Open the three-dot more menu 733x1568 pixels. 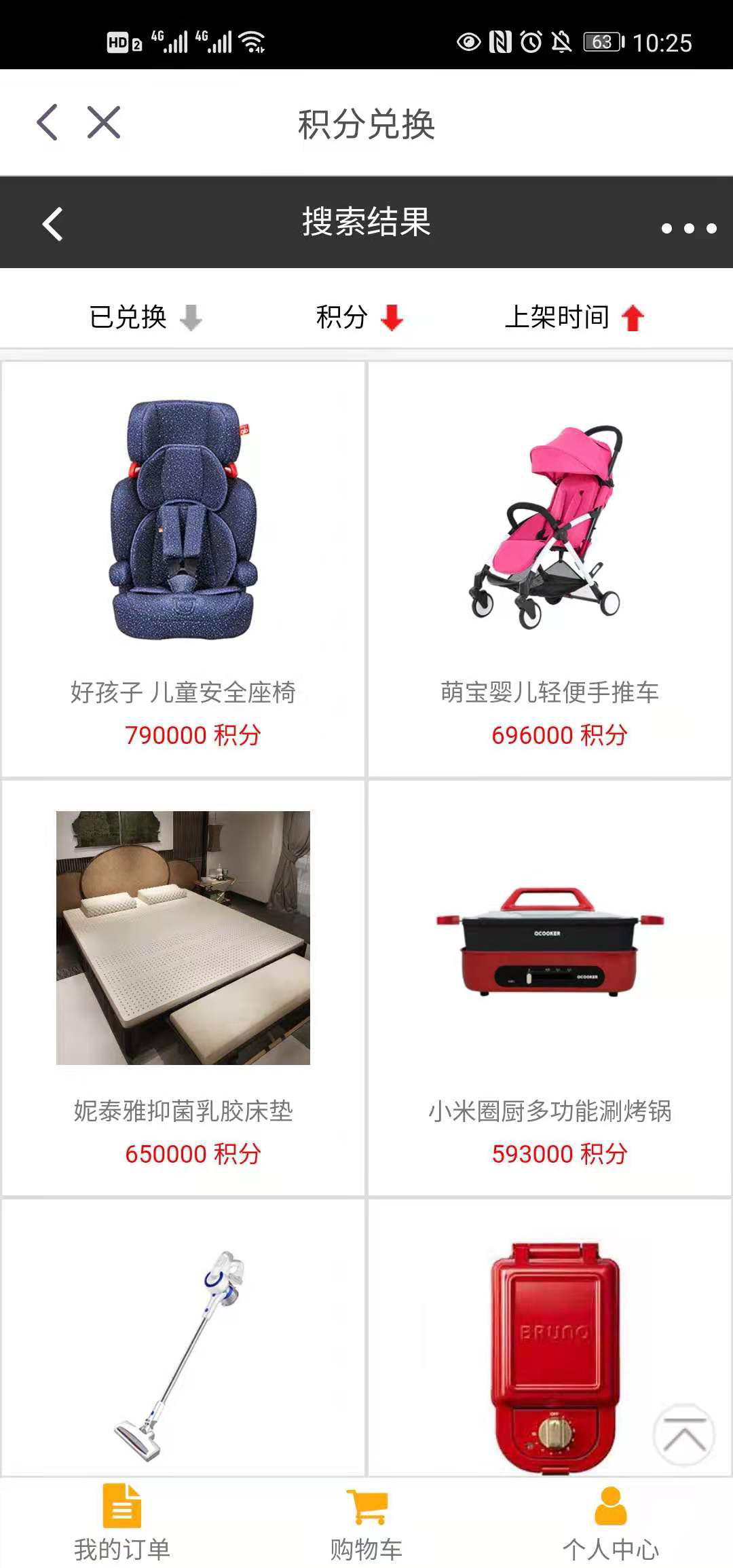click(x=688, y=228)
